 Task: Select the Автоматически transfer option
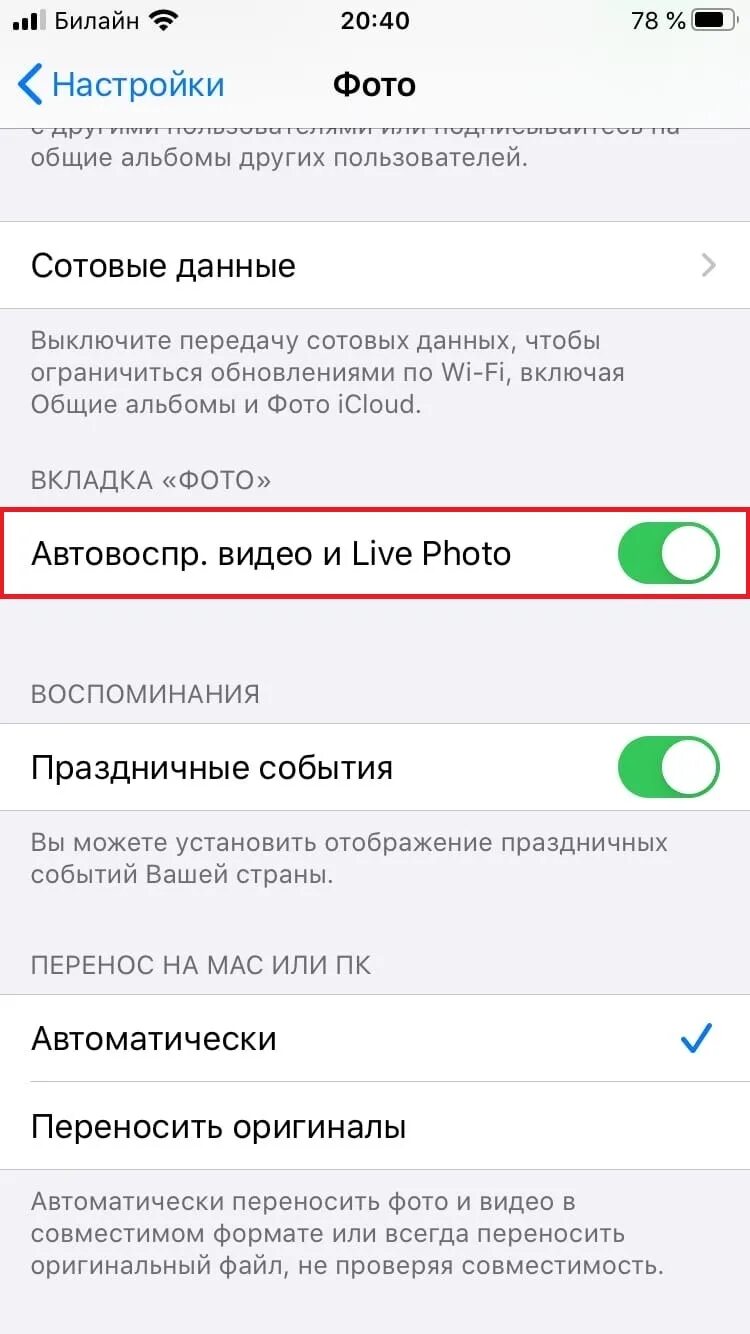(x=375, y=1038)
